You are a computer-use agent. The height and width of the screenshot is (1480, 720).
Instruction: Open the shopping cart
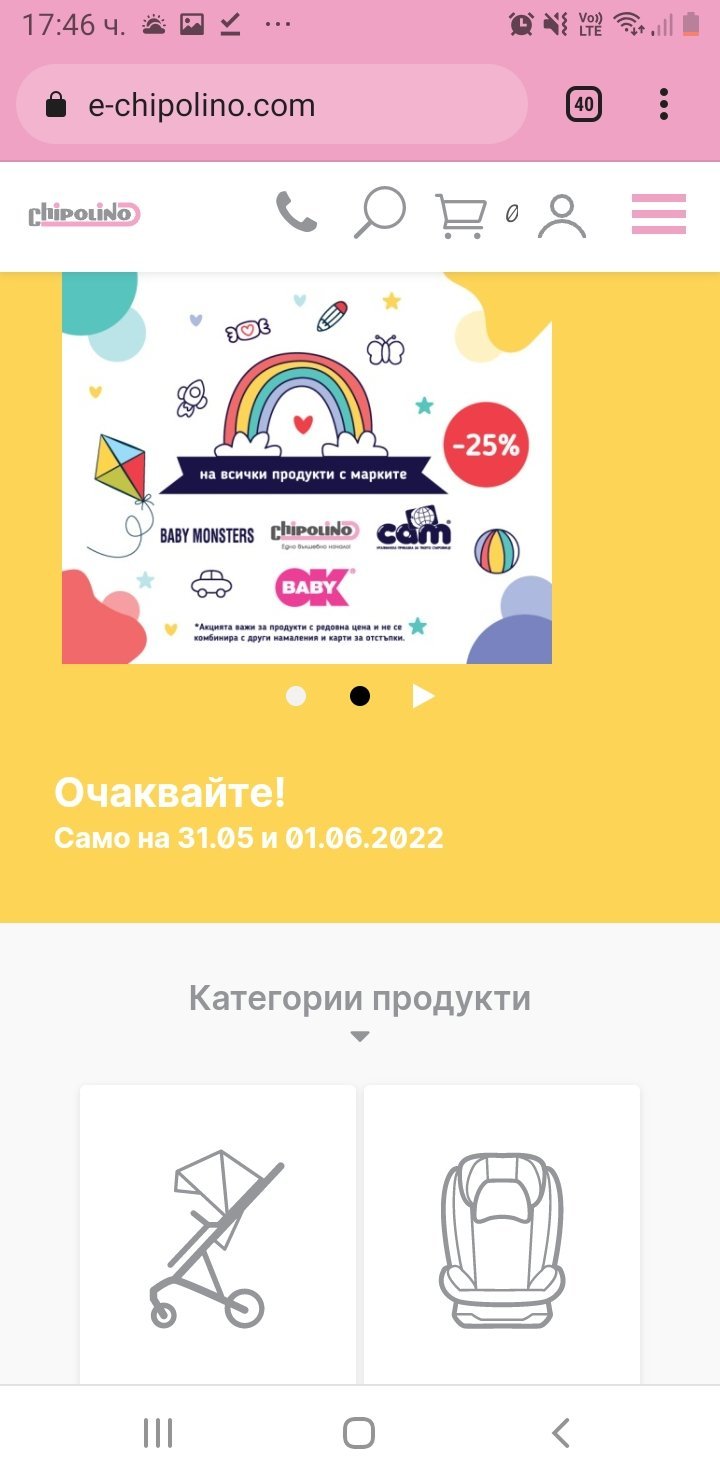[461, 216]
